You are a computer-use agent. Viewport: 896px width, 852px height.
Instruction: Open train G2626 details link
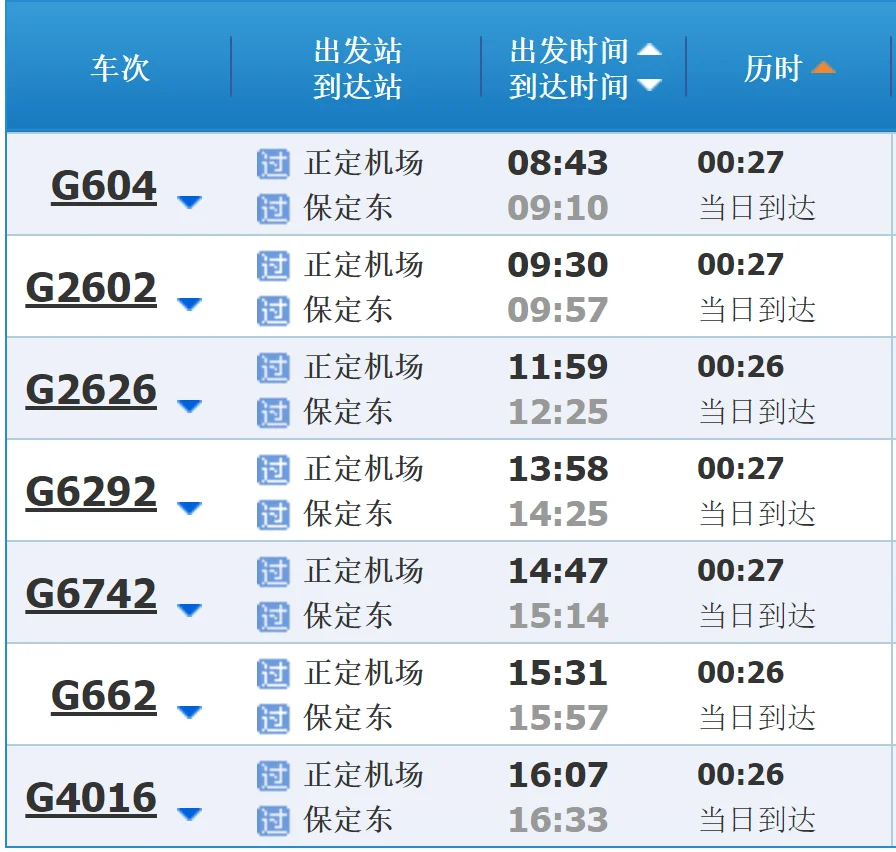[x=91, y=390]
